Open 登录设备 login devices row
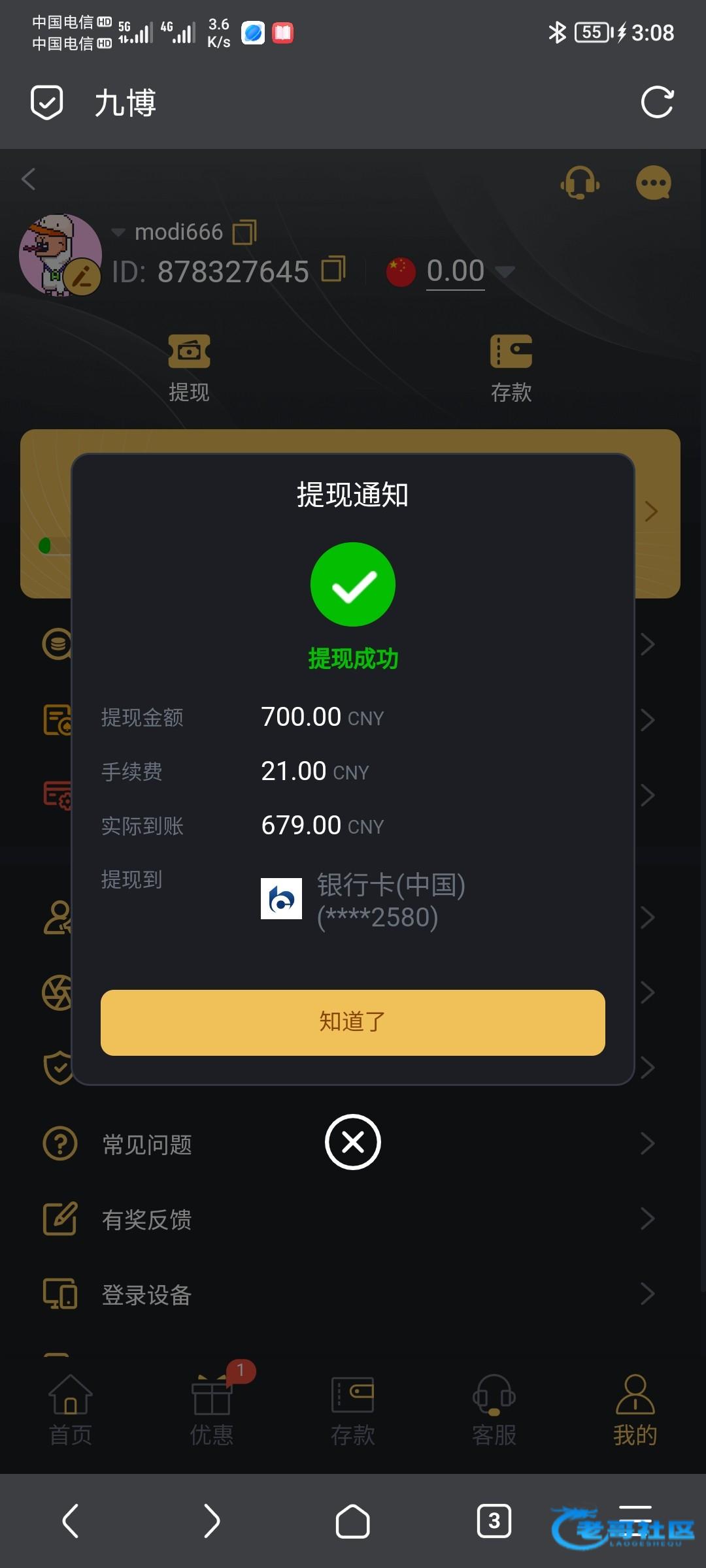This screenshot has width=706, height=1568. click(x=147, y=1295)
